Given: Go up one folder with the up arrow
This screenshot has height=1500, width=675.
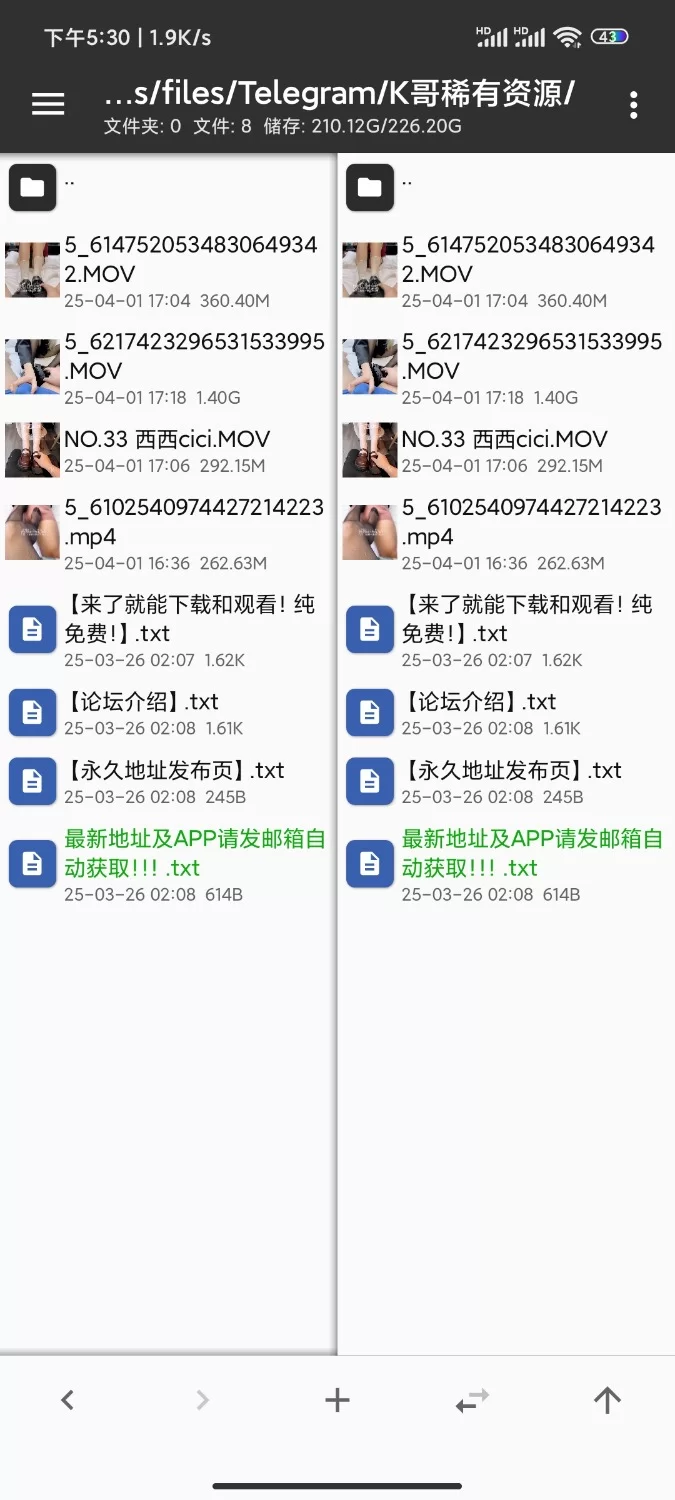Looking at the screenshot, I should tap(607, 1400).
